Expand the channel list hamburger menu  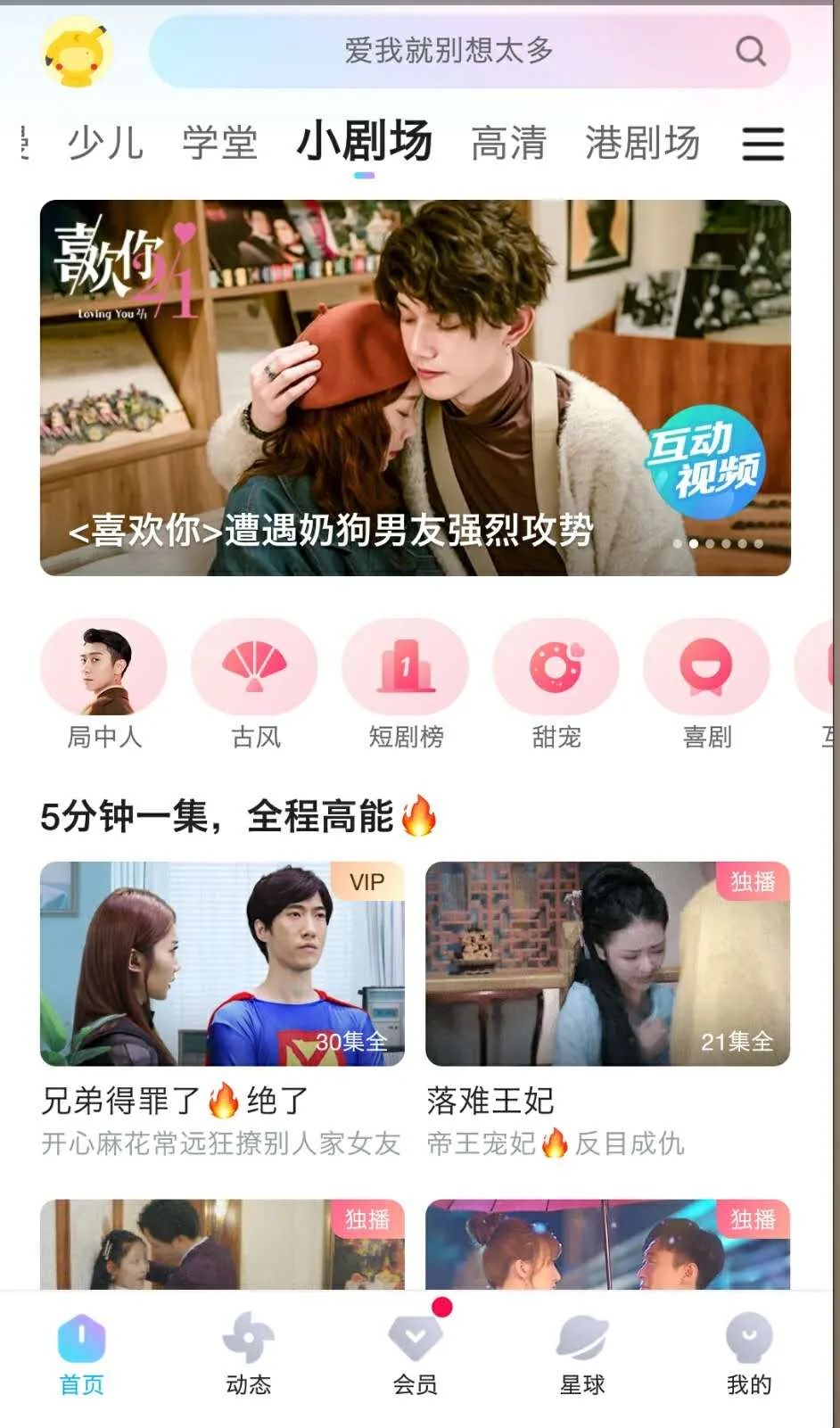(763, 144)
